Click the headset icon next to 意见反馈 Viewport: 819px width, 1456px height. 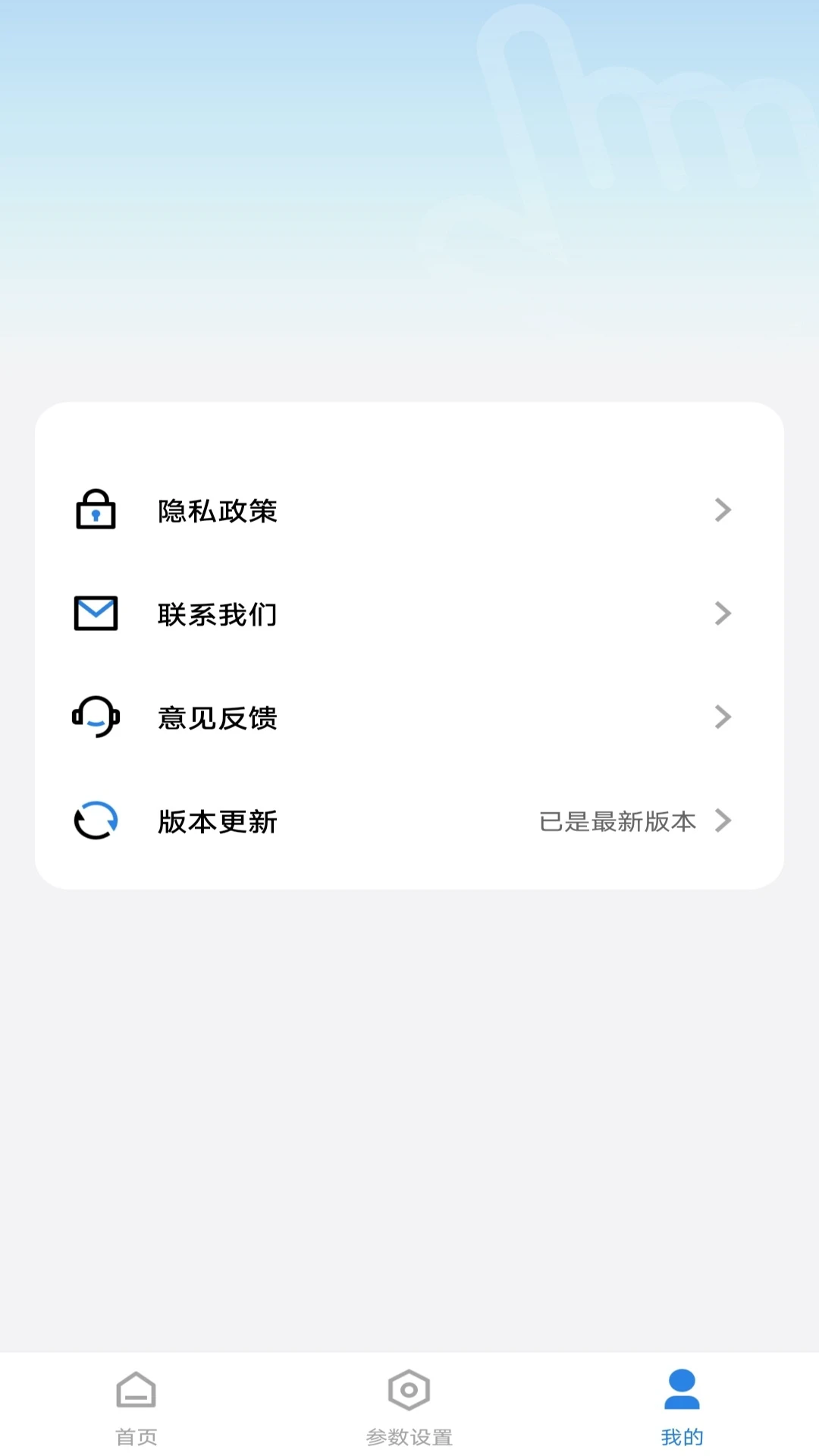point(94,717)
